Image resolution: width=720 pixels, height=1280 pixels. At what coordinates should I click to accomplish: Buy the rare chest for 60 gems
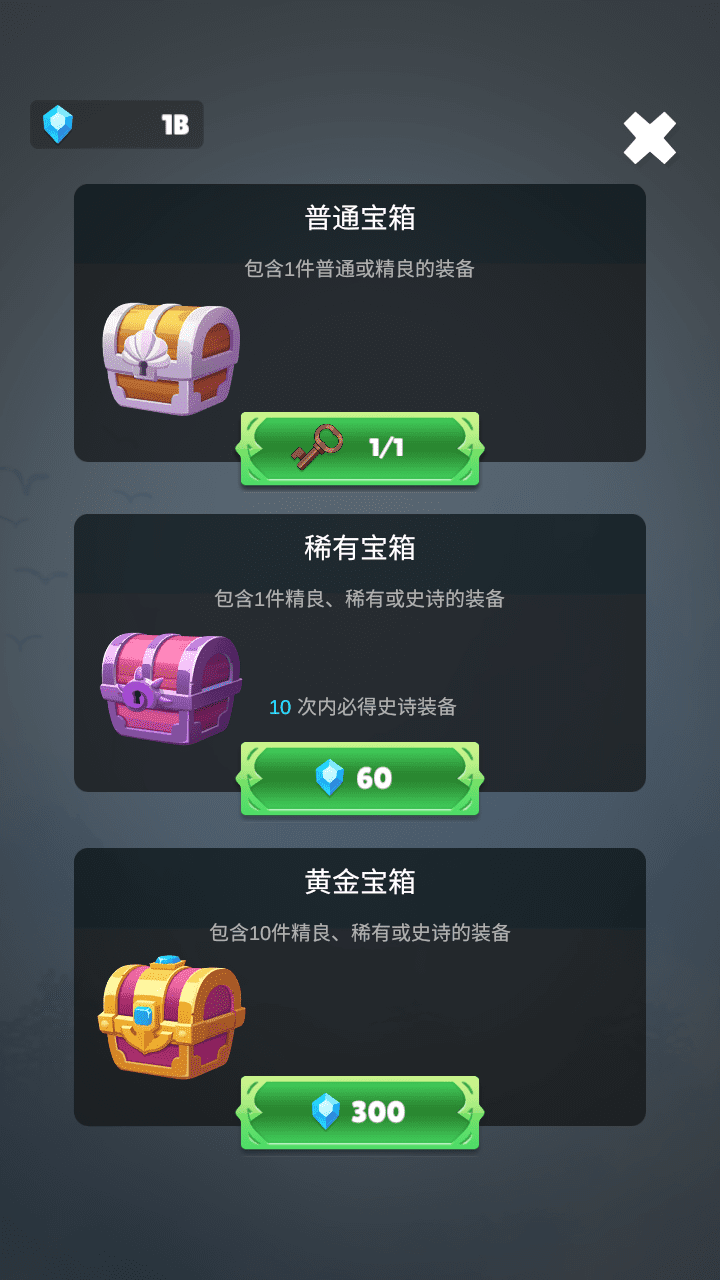click(360, 778)
